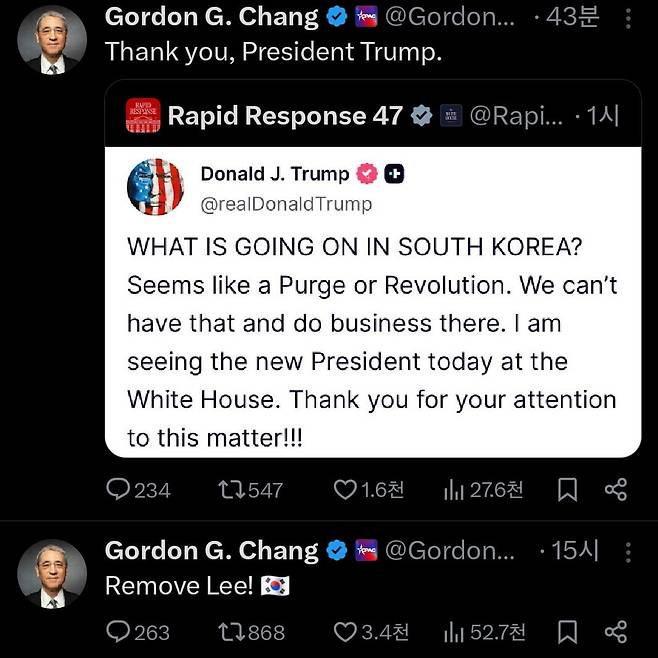Bookmark the 'Remove Lee!' post
The height and width of the screenshot is (658, 658).
pos(567,632)
